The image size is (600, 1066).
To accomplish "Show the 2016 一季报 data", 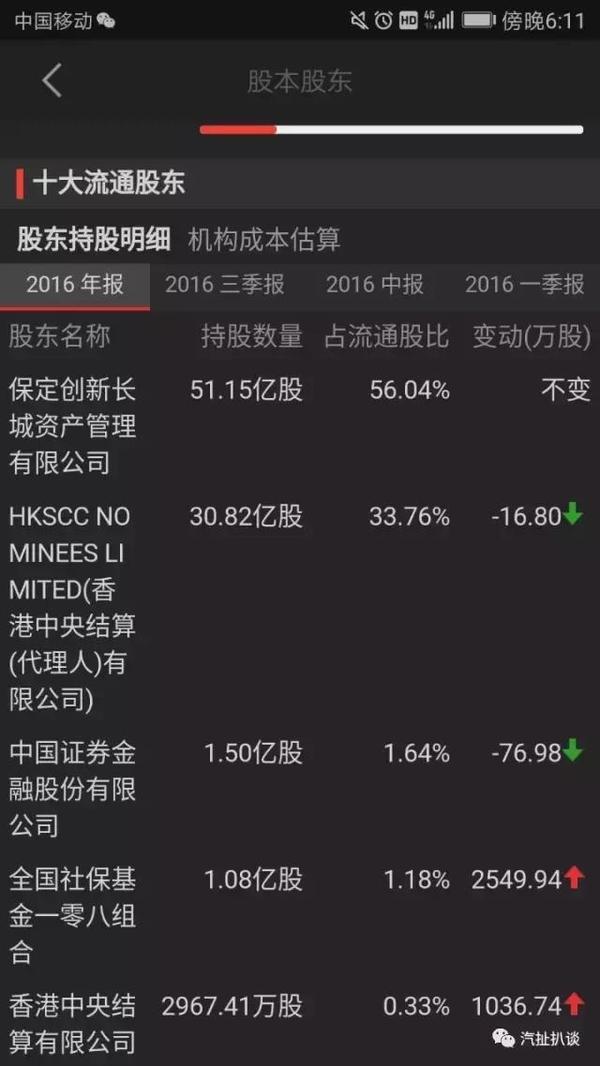I will pyautogui.click(x=525, y=285).
